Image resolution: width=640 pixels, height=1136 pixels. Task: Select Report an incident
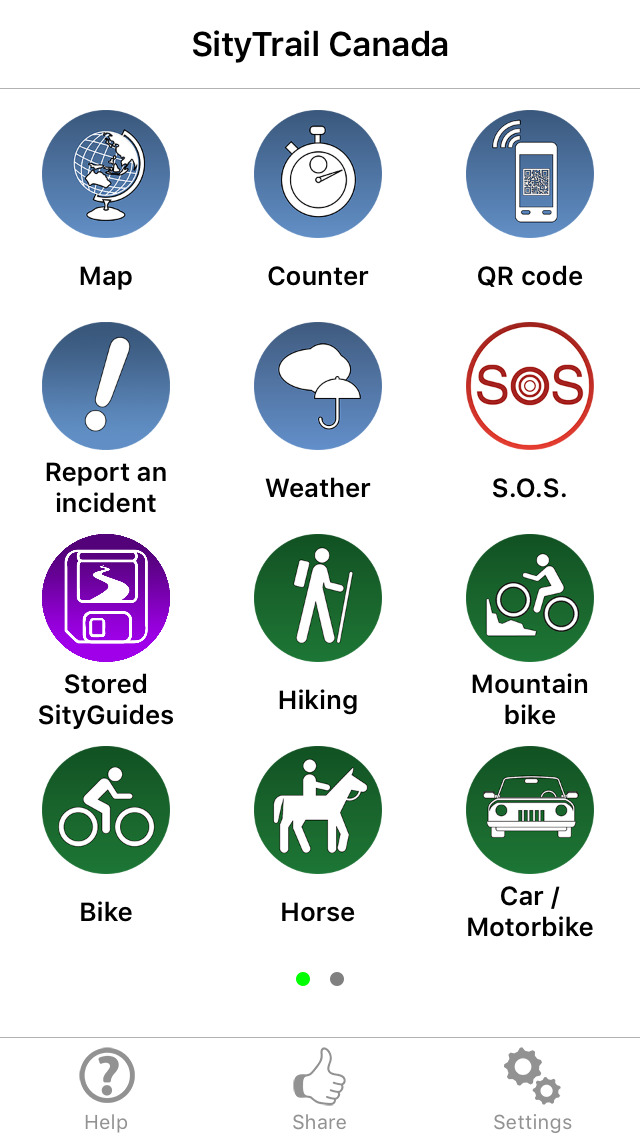(x=106, y=387)
